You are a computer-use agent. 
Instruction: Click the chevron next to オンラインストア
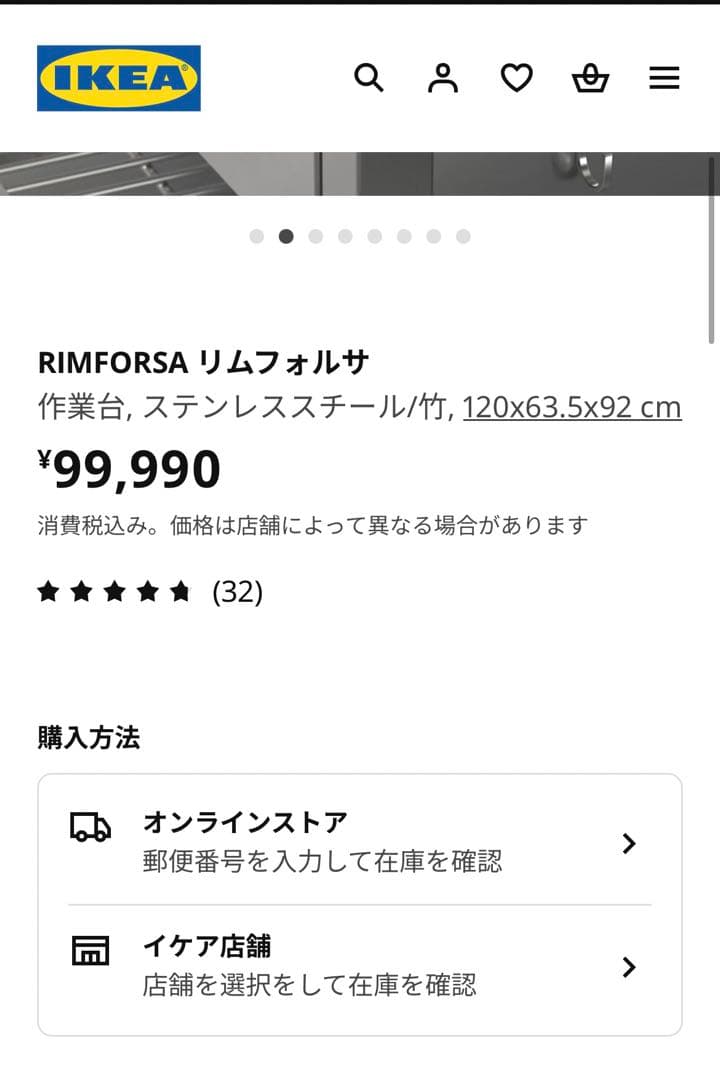pos(629,844)
